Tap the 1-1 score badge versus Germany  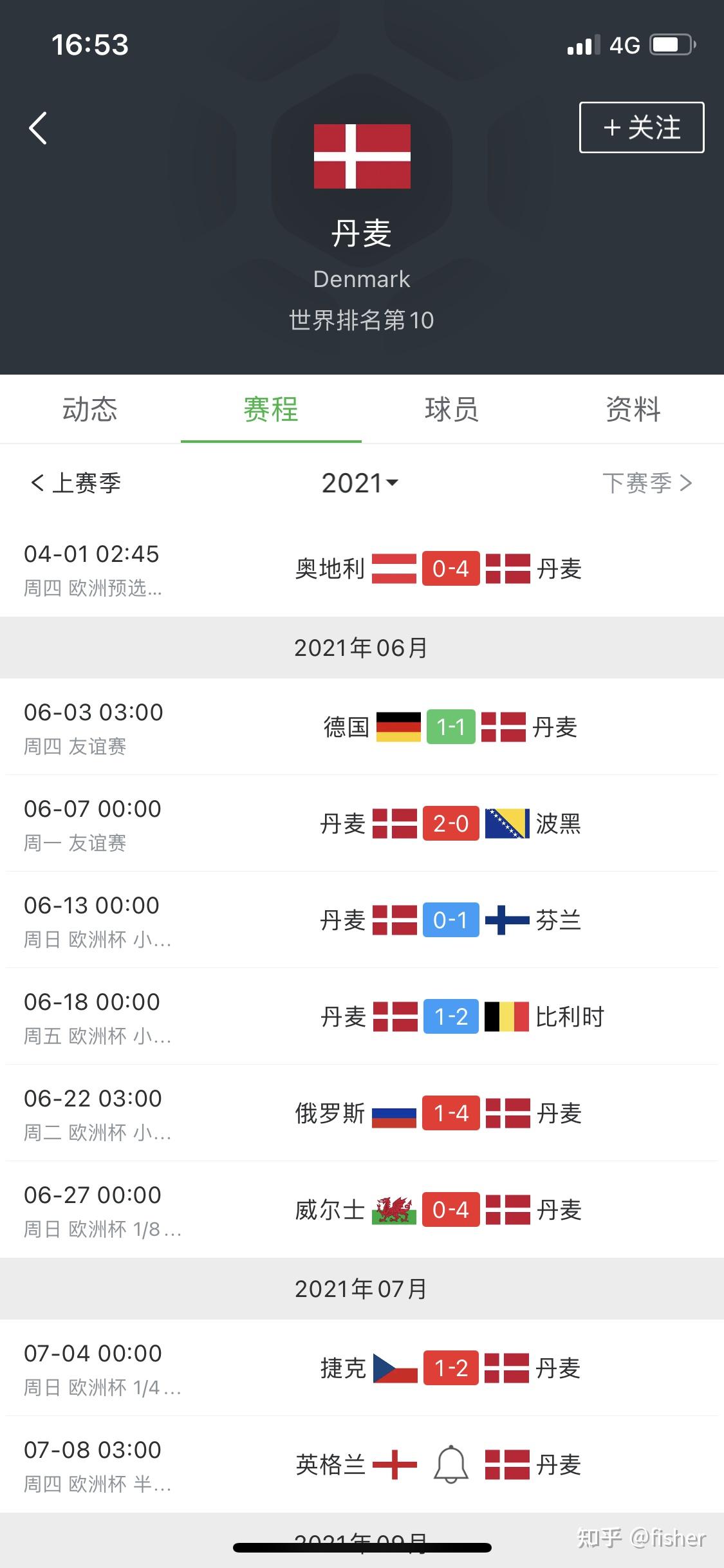[450, 727]
